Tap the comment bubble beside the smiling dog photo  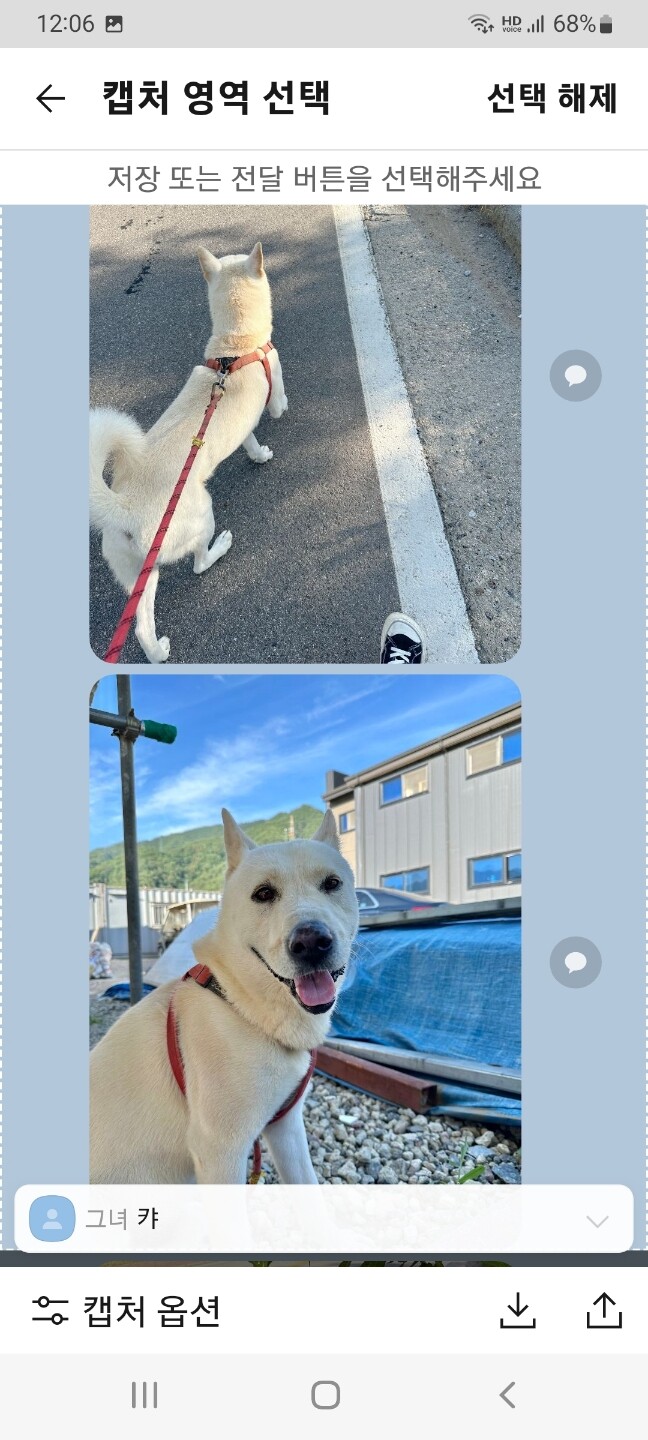click(575, 962)
